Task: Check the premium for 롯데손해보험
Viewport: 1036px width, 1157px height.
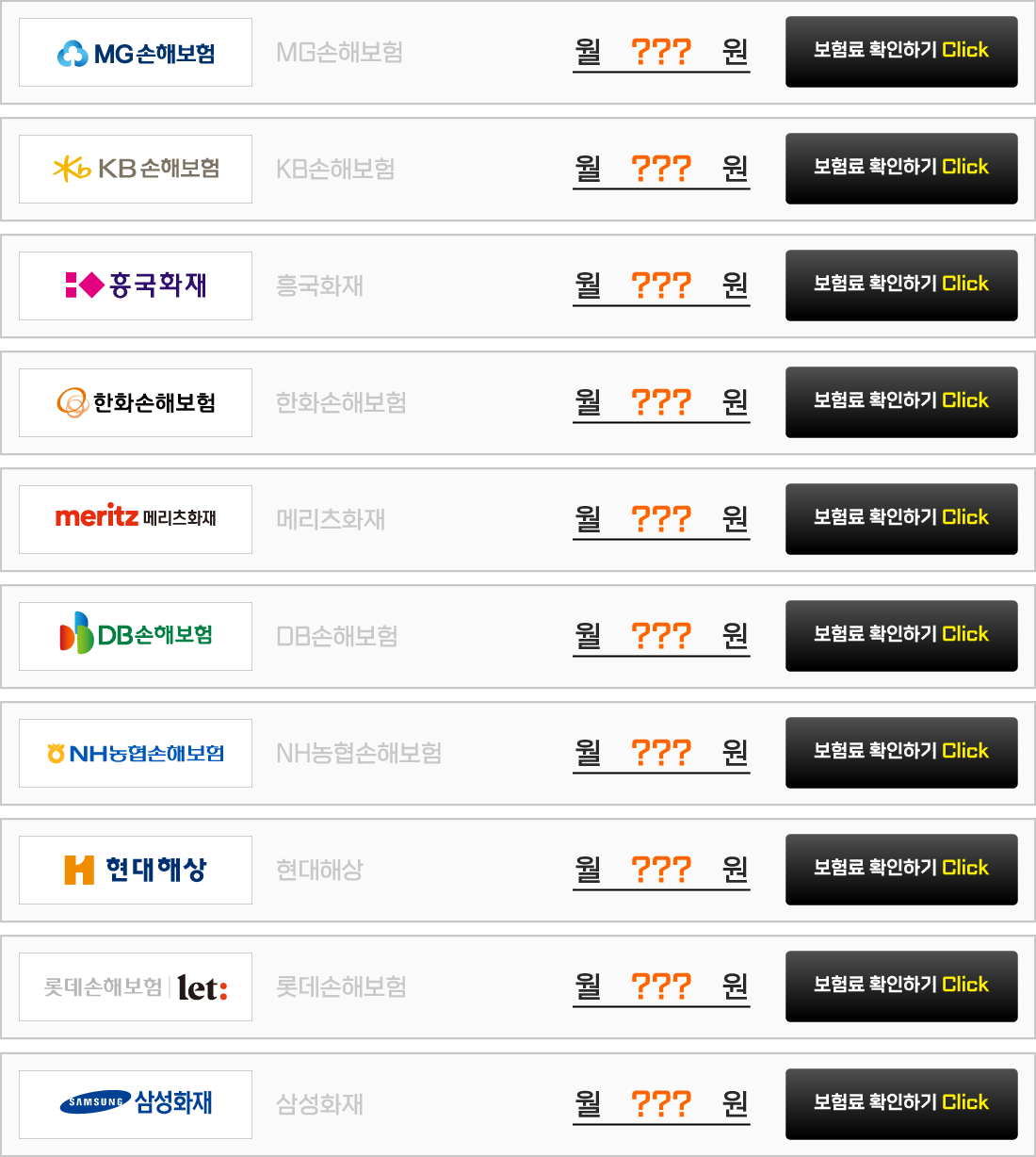Action: click(901, 986)
